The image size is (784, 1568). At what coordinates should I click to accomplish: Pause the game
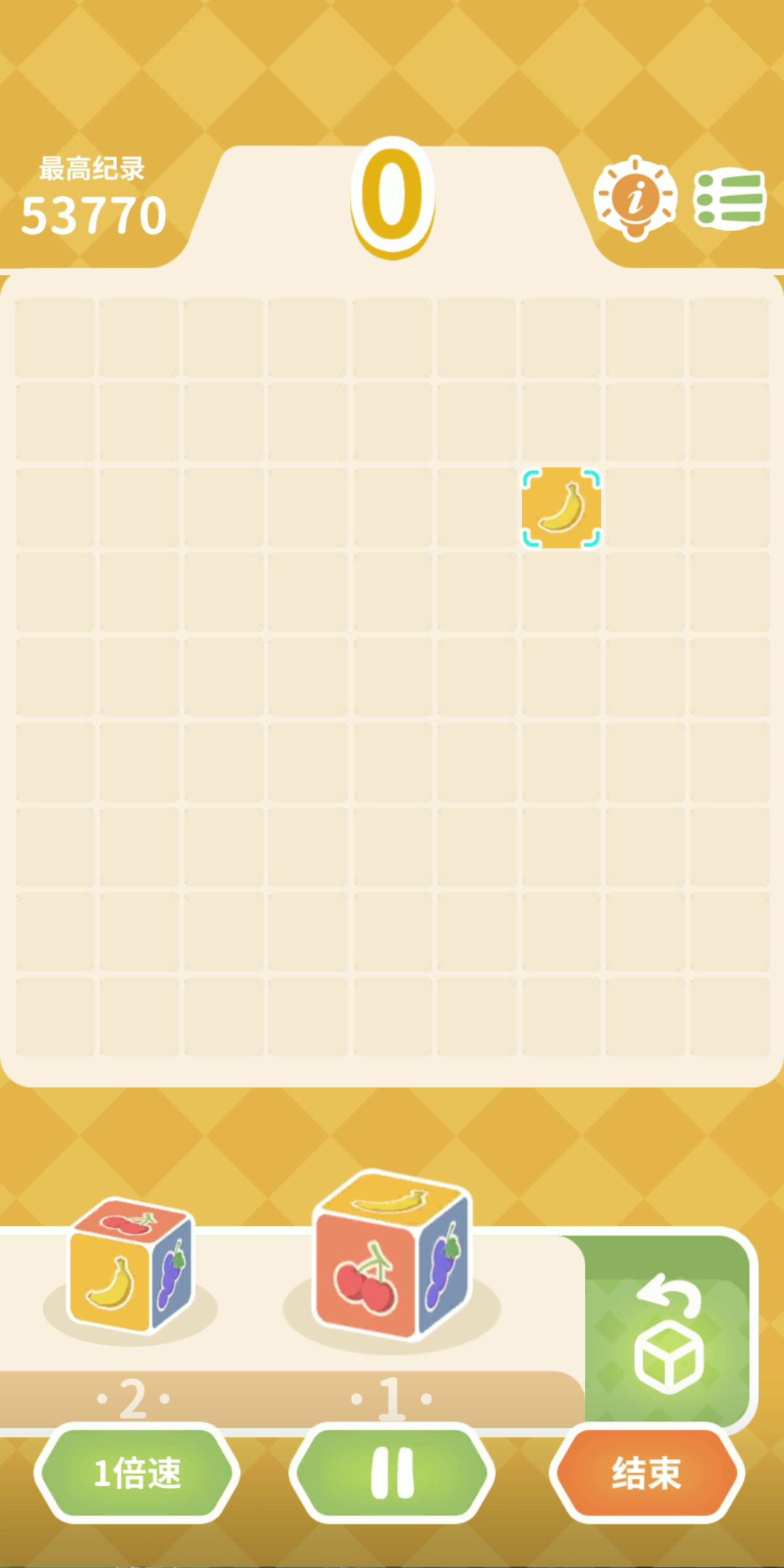pos(392,1473)
